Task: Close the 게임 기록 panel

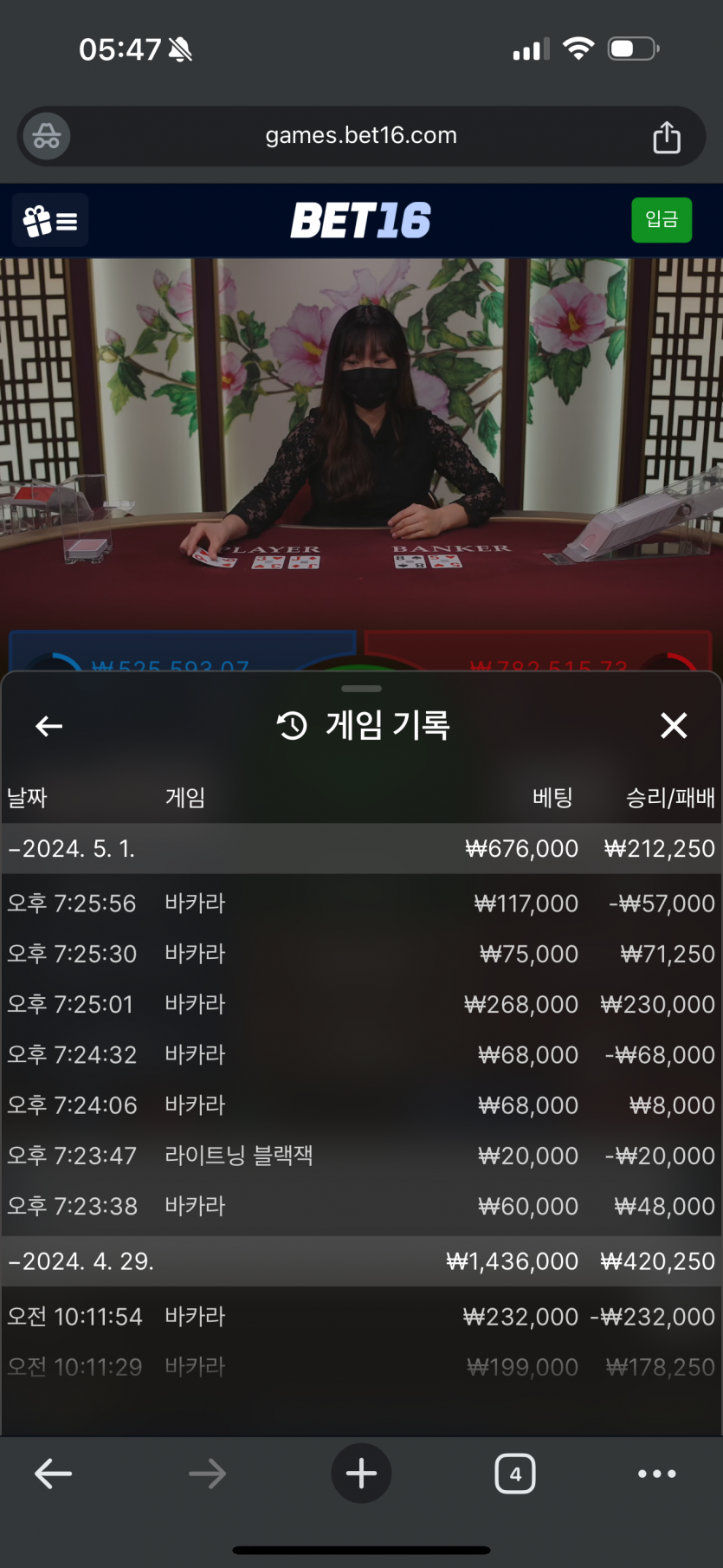Action: point(674,725)
